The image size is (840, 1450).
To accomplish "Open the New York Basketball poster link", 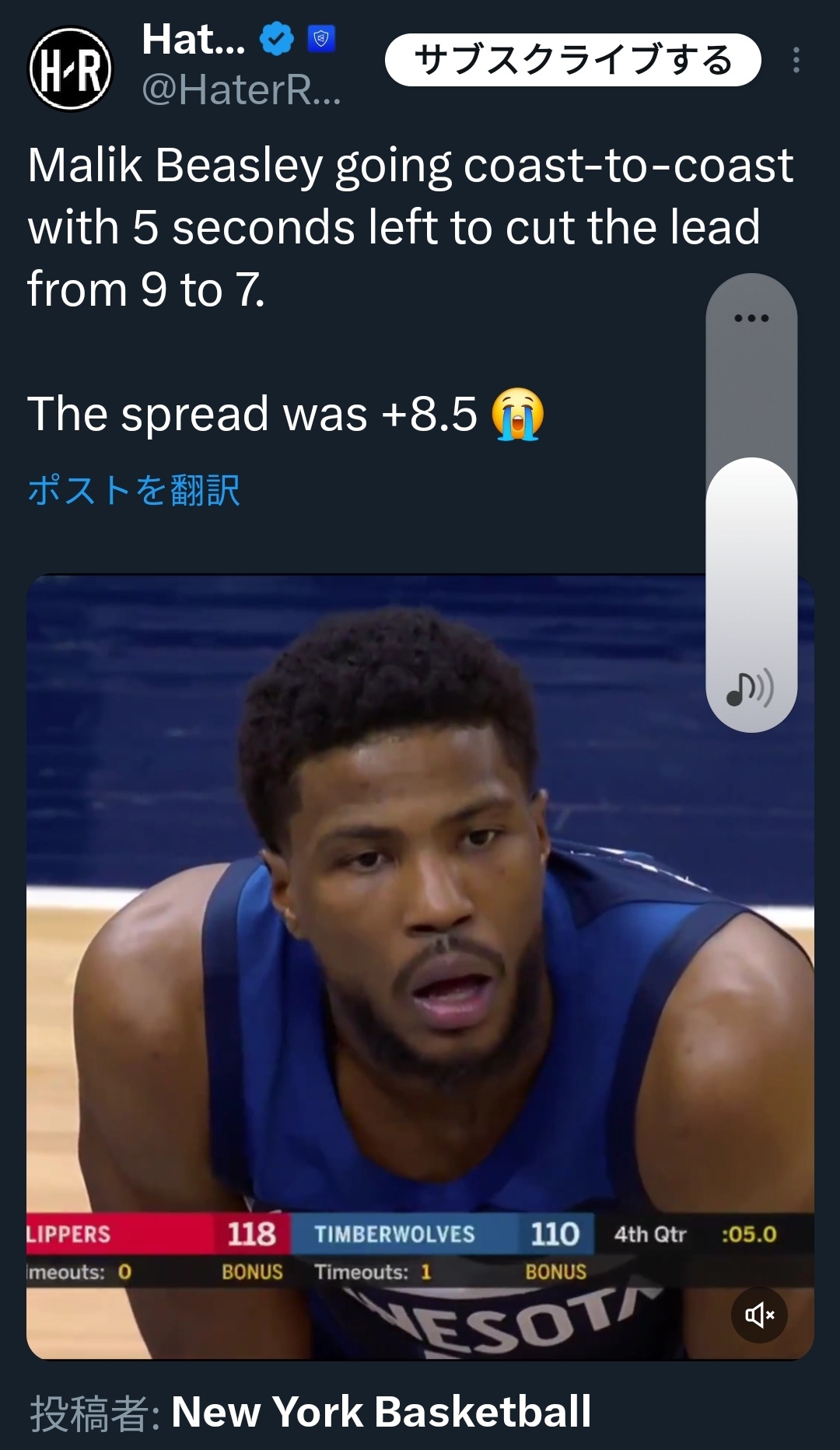I will coord(381,1412).
